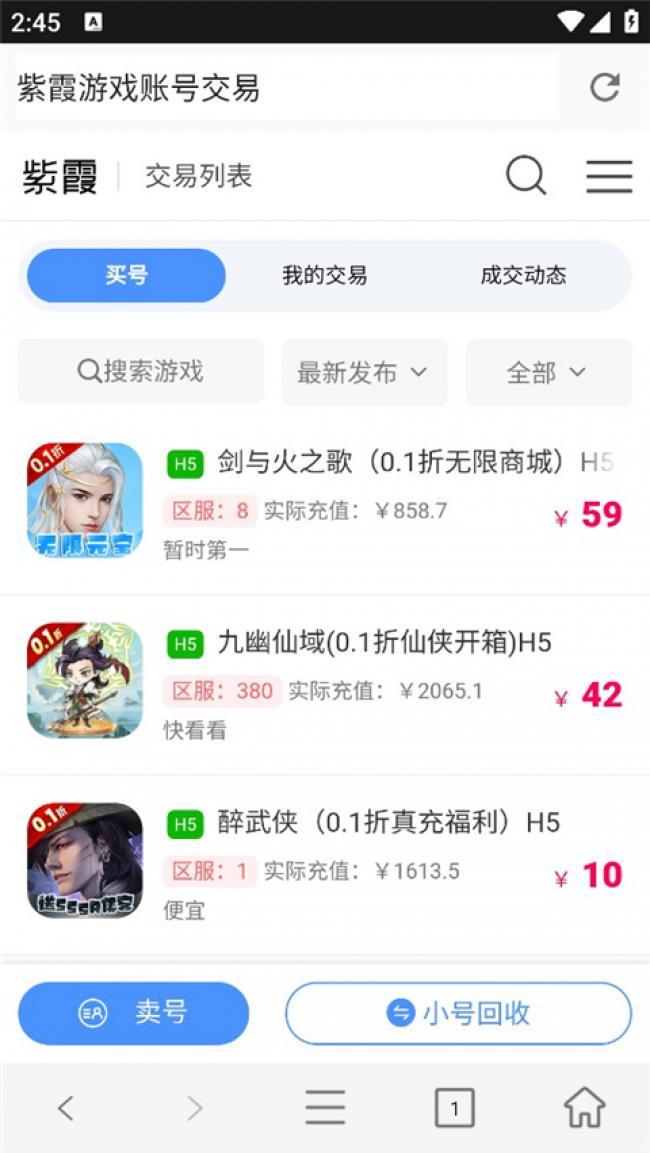Go back using the browser back arrow
The height and width of the screenshot is (1153, 650).
click(x=65, y=1108)
